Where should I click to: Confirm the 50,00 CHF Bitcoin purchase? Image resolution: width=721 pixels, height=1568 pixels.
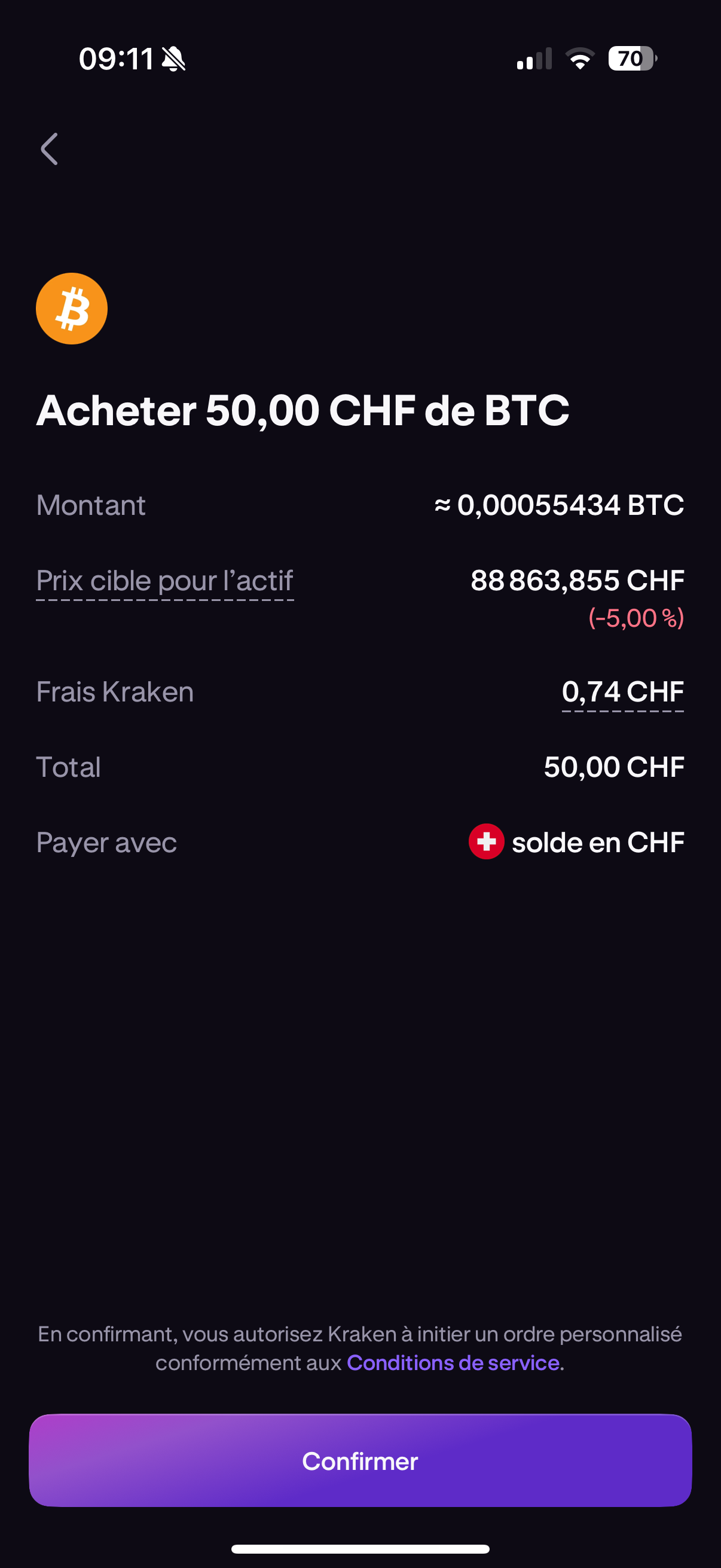coord(360,1460)
